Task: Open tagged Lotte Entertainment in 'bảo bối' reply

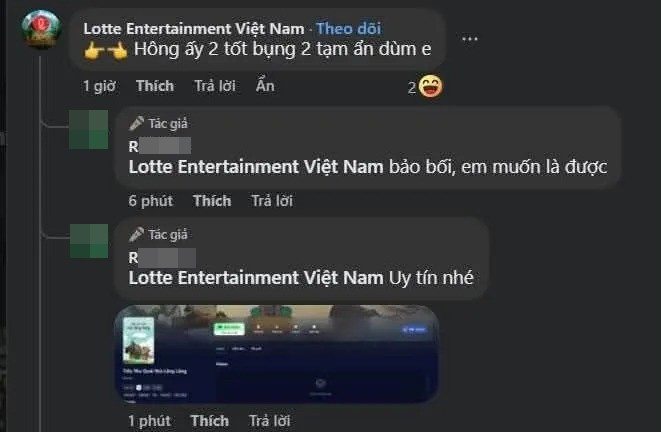Action: click(x=256, y=166)
